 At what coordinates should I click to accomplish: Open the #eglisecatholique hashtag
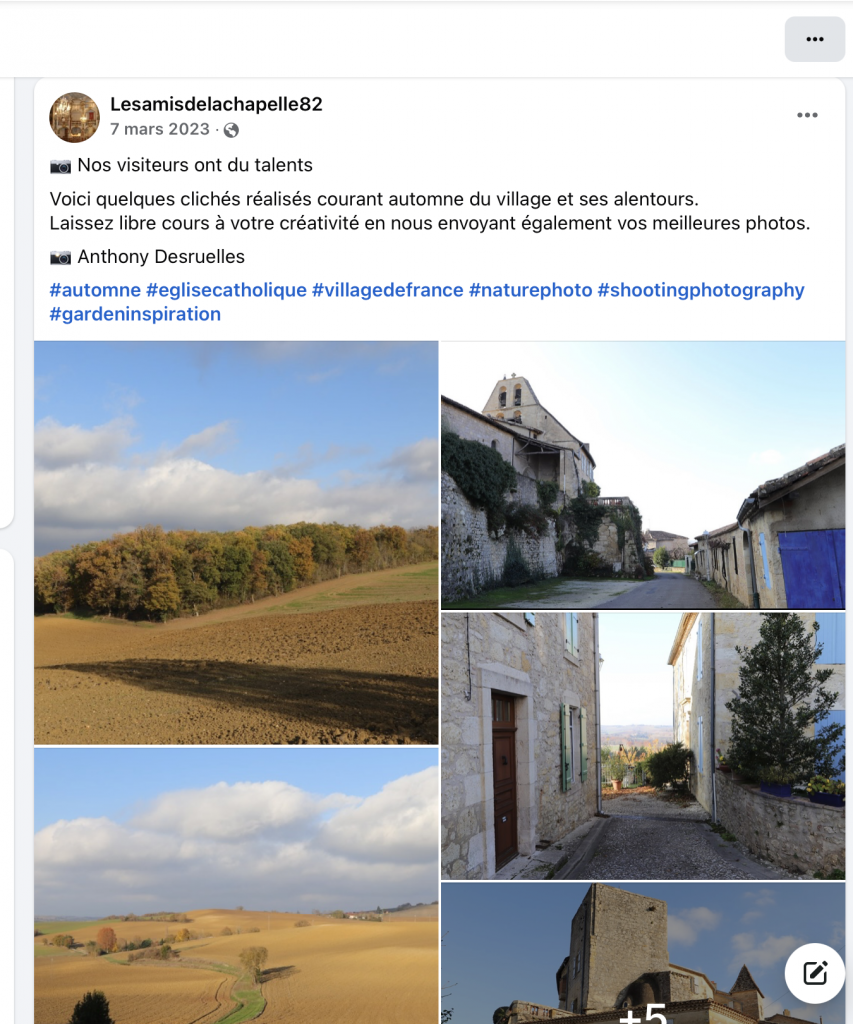pyautogui.click(x=226, y=290)
